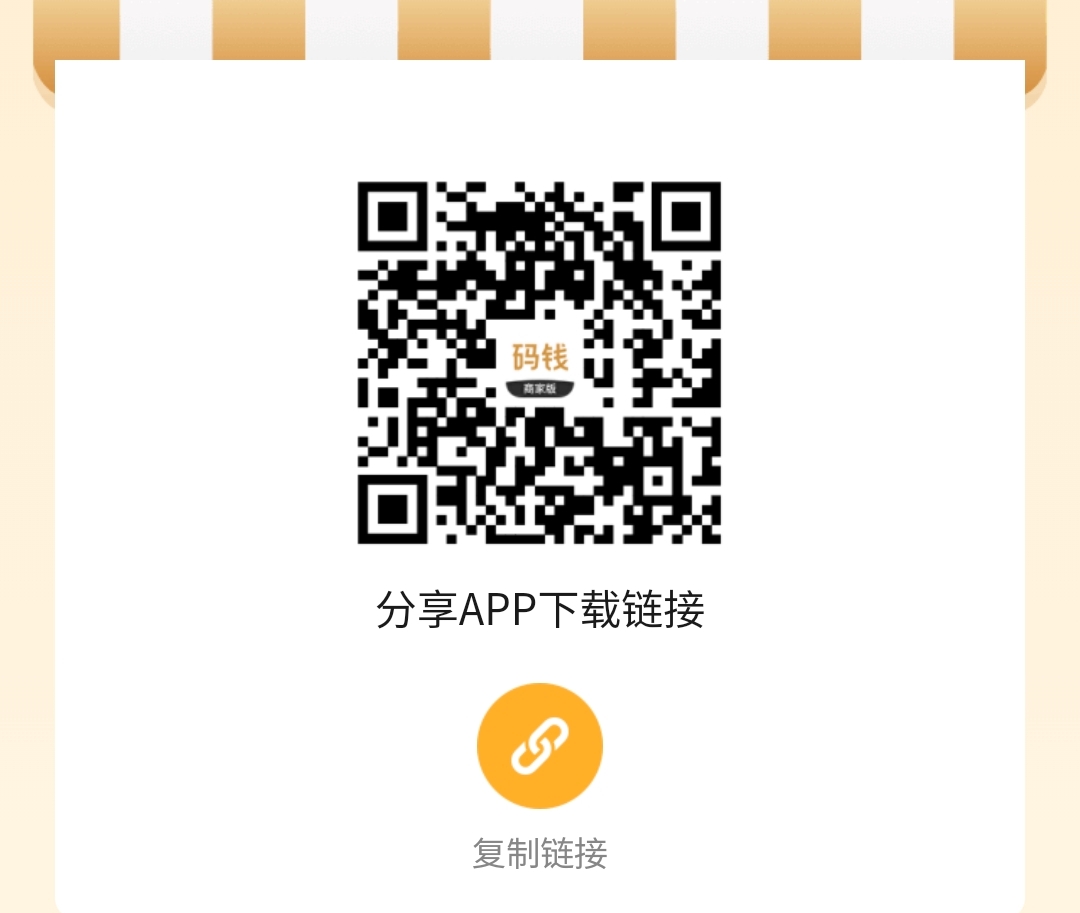Tap the copy link (复制链接) button
Viewport: 1080px width, 913px height.
pyautogui.click(x=540, y=746)
